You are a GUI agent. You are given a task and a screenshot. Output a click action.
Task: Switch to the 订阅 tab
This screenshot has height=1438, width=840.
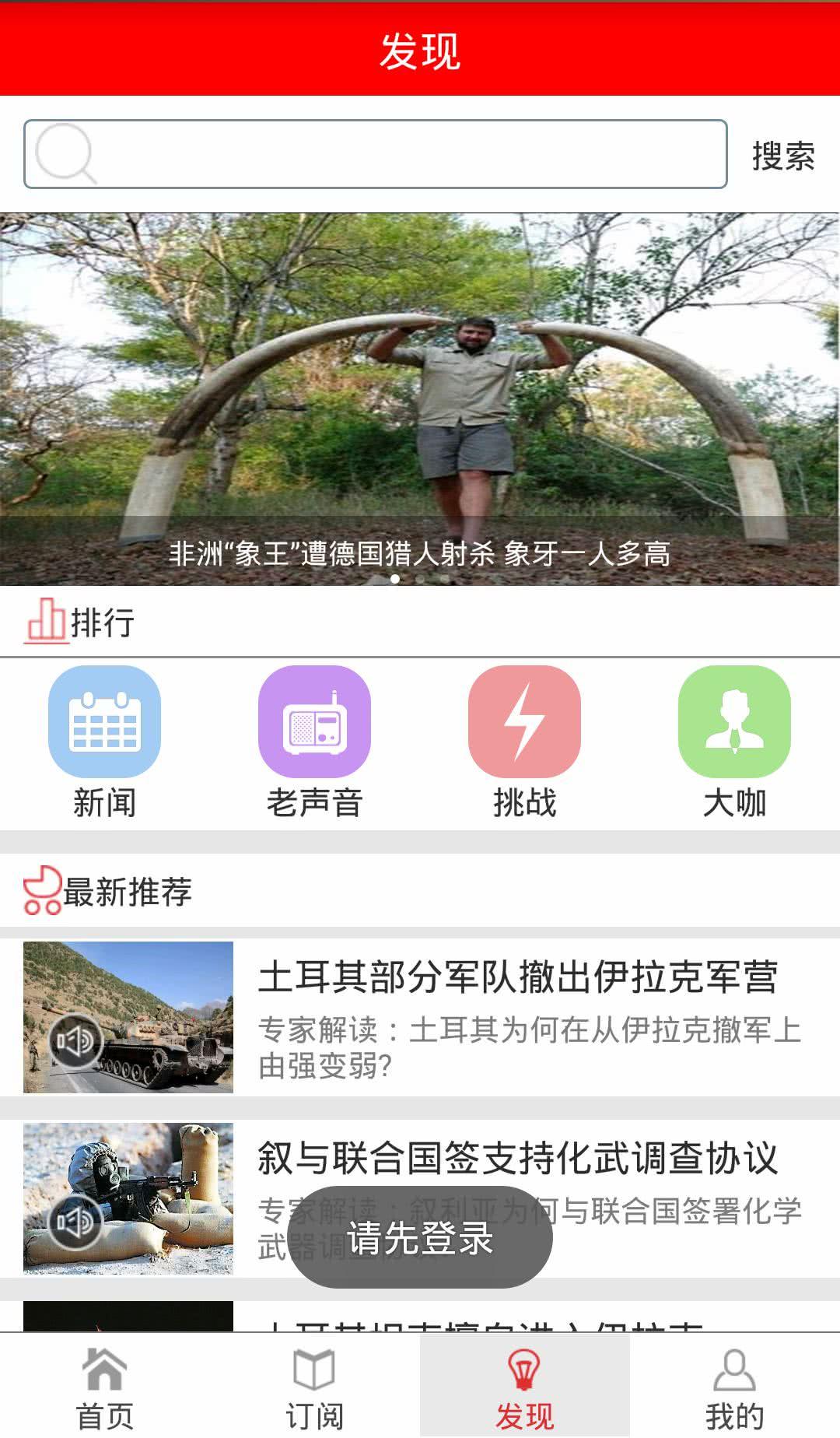pyautogui.click(x=314, y=1390)
